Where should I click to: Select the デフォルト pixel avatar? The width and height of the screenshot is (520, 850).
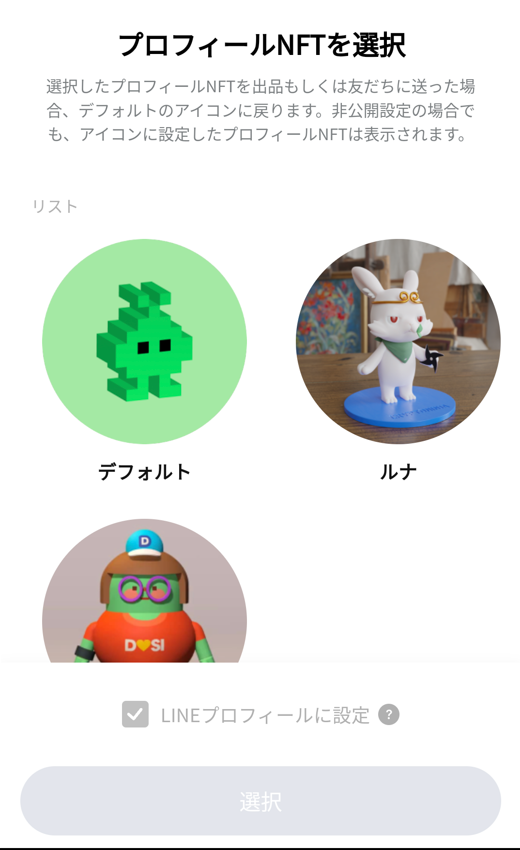pos(144,342)
